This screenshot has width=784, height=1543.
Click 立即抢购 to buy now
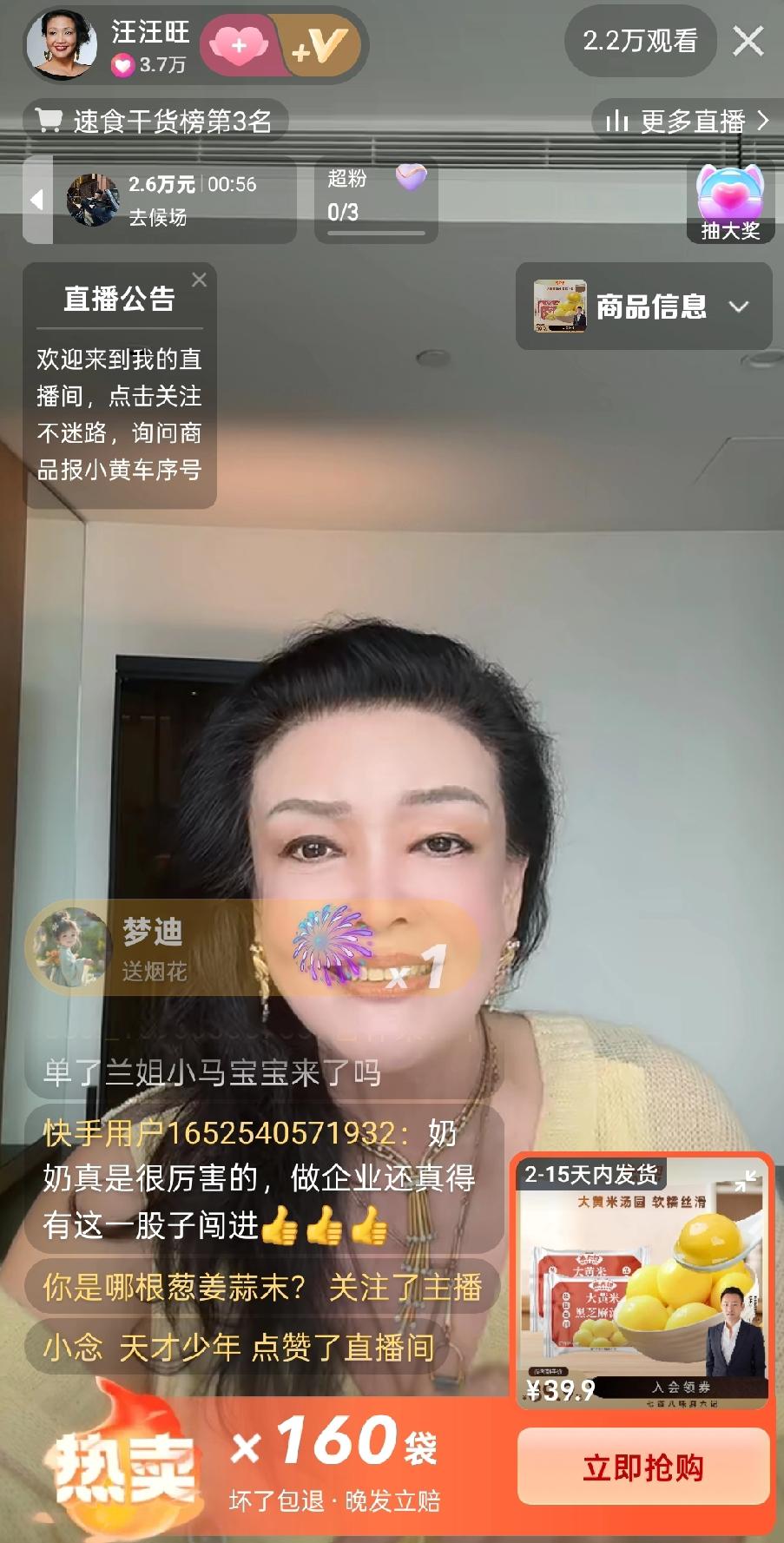[x=643, y=1464]
